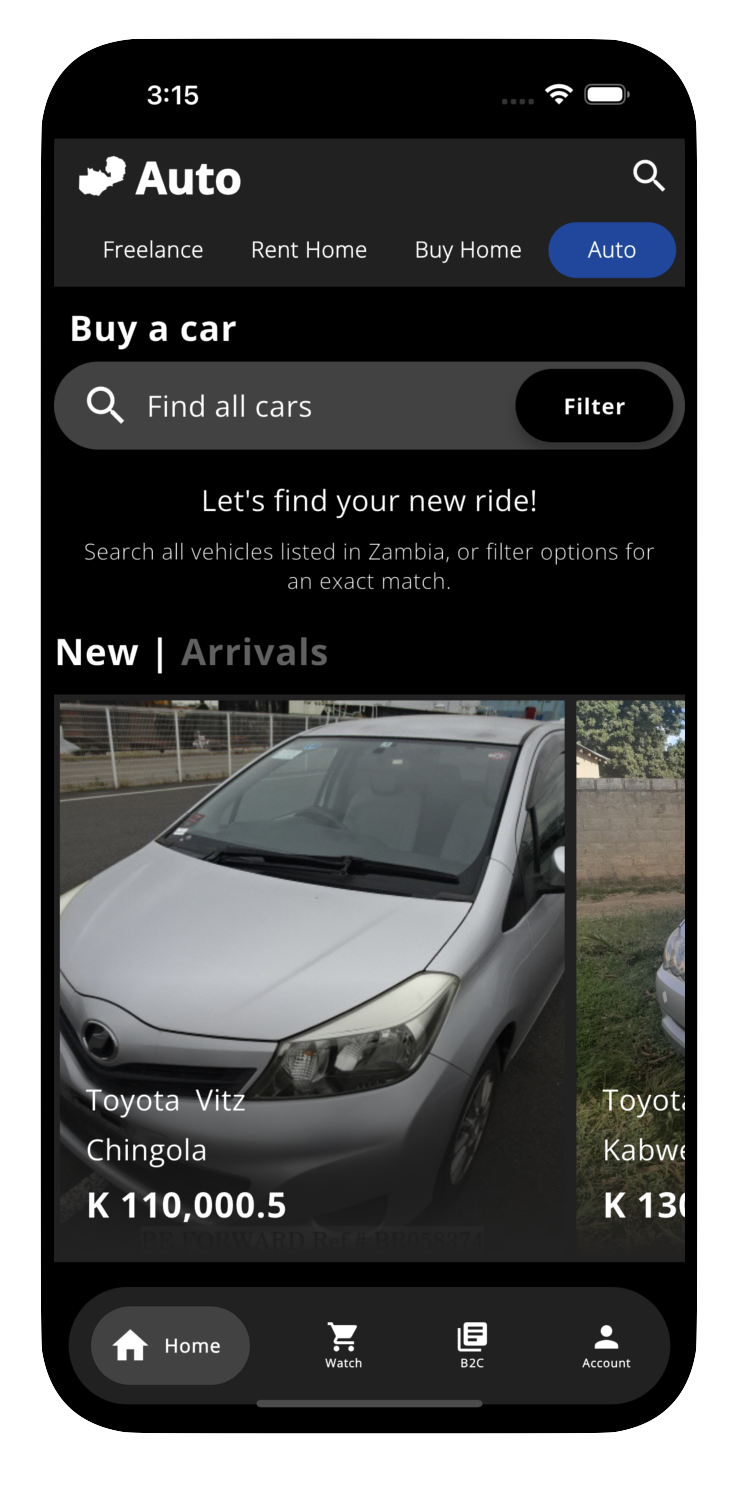Open the Account tab
This screenshot has height=1488, width=746.
point(606,1346)
